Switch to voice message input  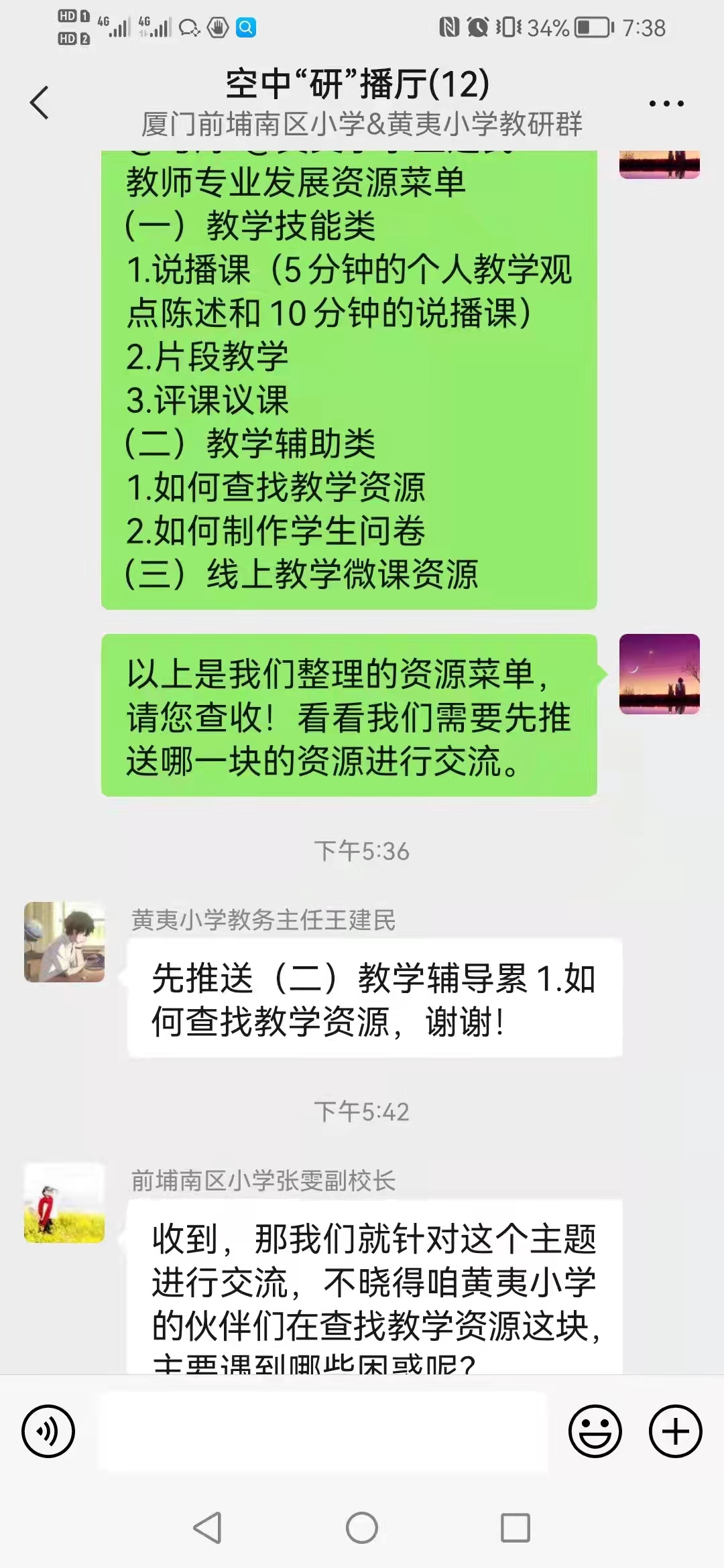[48, 1431]
